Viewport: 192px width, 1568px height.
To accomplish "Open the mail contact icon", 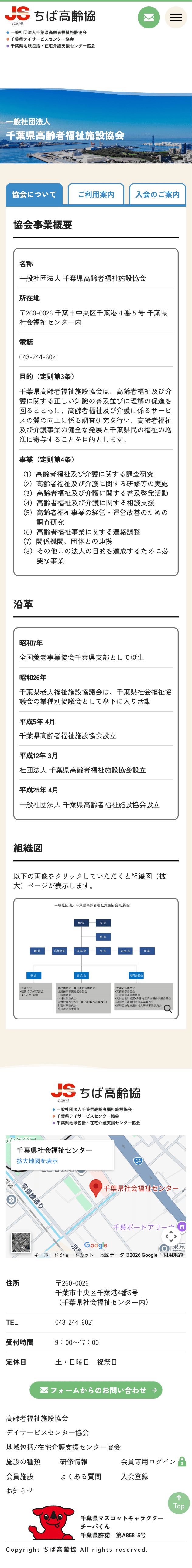I will 148,18.
